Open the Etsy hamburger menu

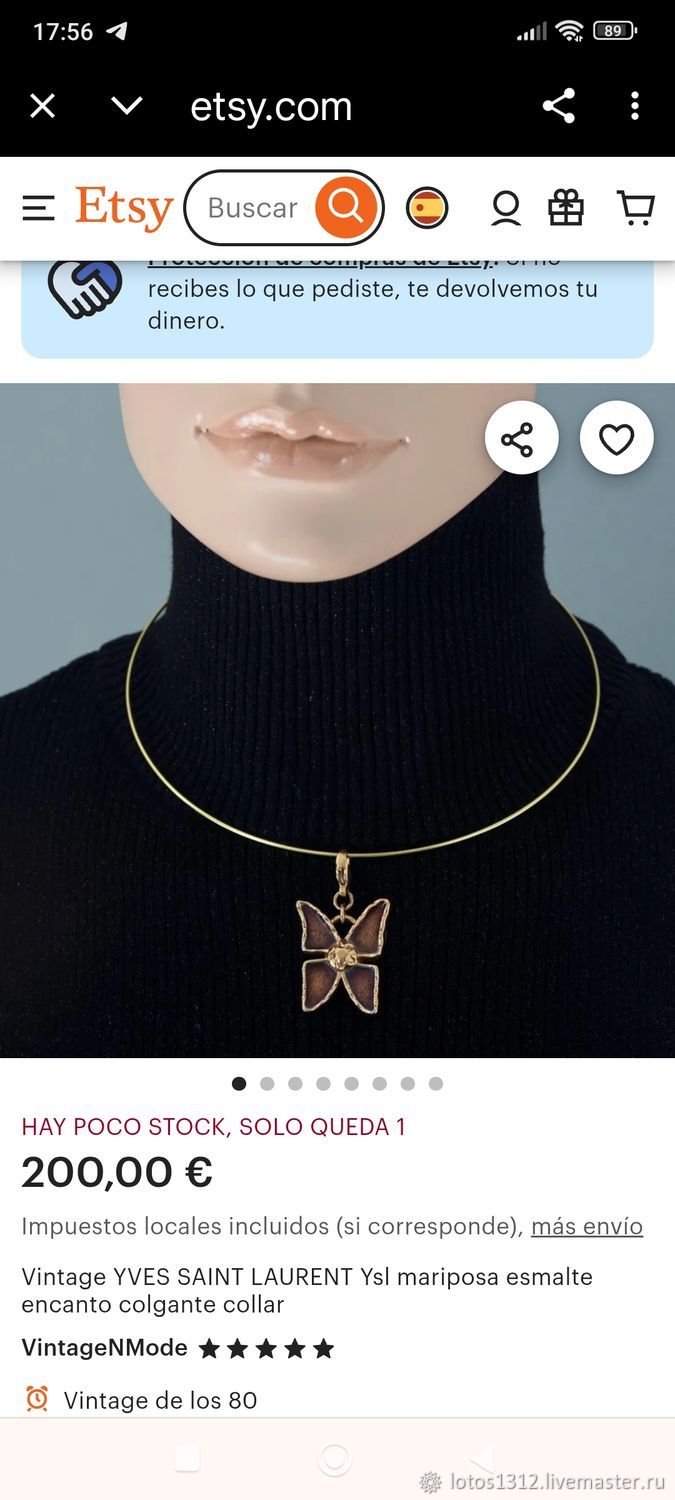(38, 208)
